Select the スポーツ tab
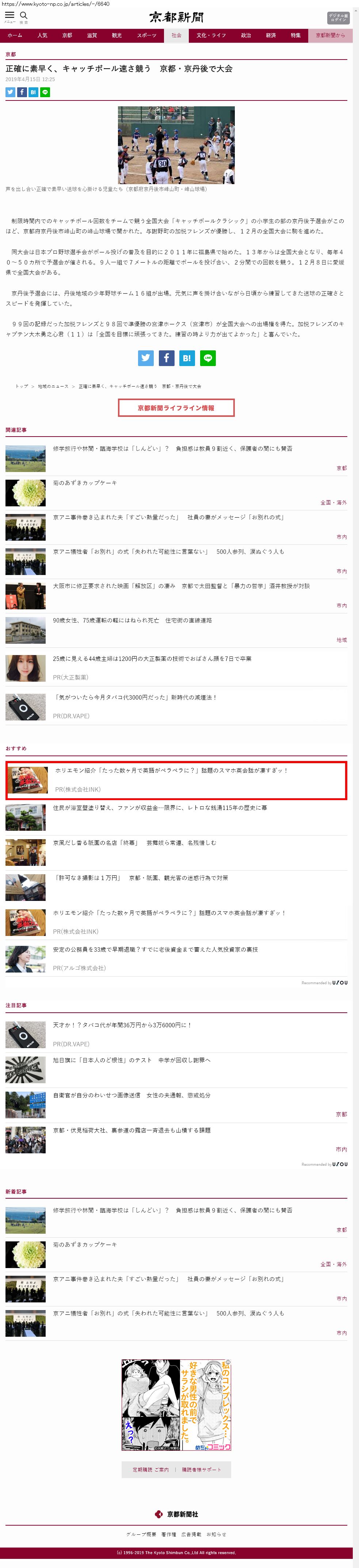This screenshot has width=359, height=1568. pyautogui.click(x=147, y=35)
